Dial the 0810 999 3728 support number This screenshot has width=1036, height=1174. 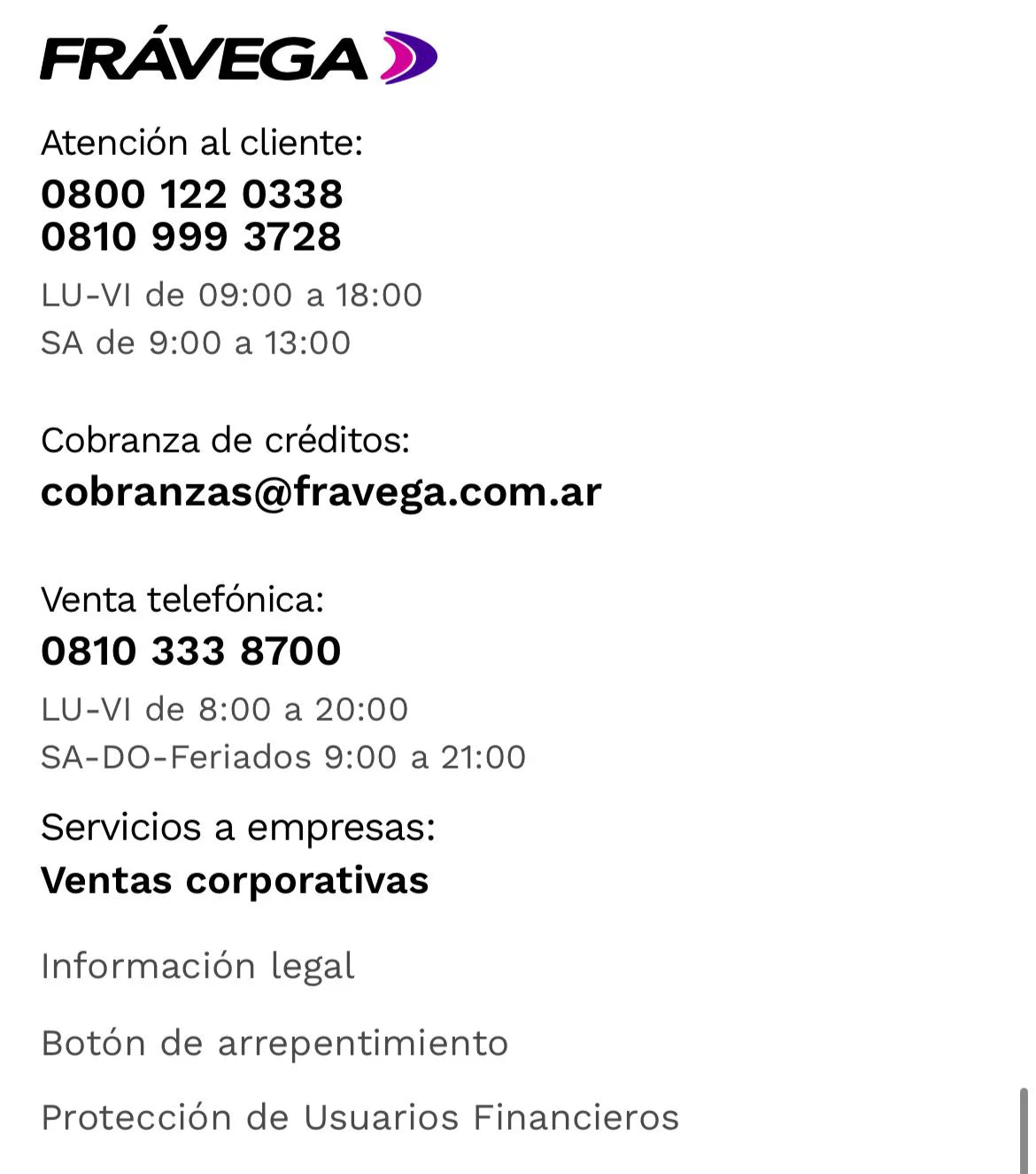[191, 237]
